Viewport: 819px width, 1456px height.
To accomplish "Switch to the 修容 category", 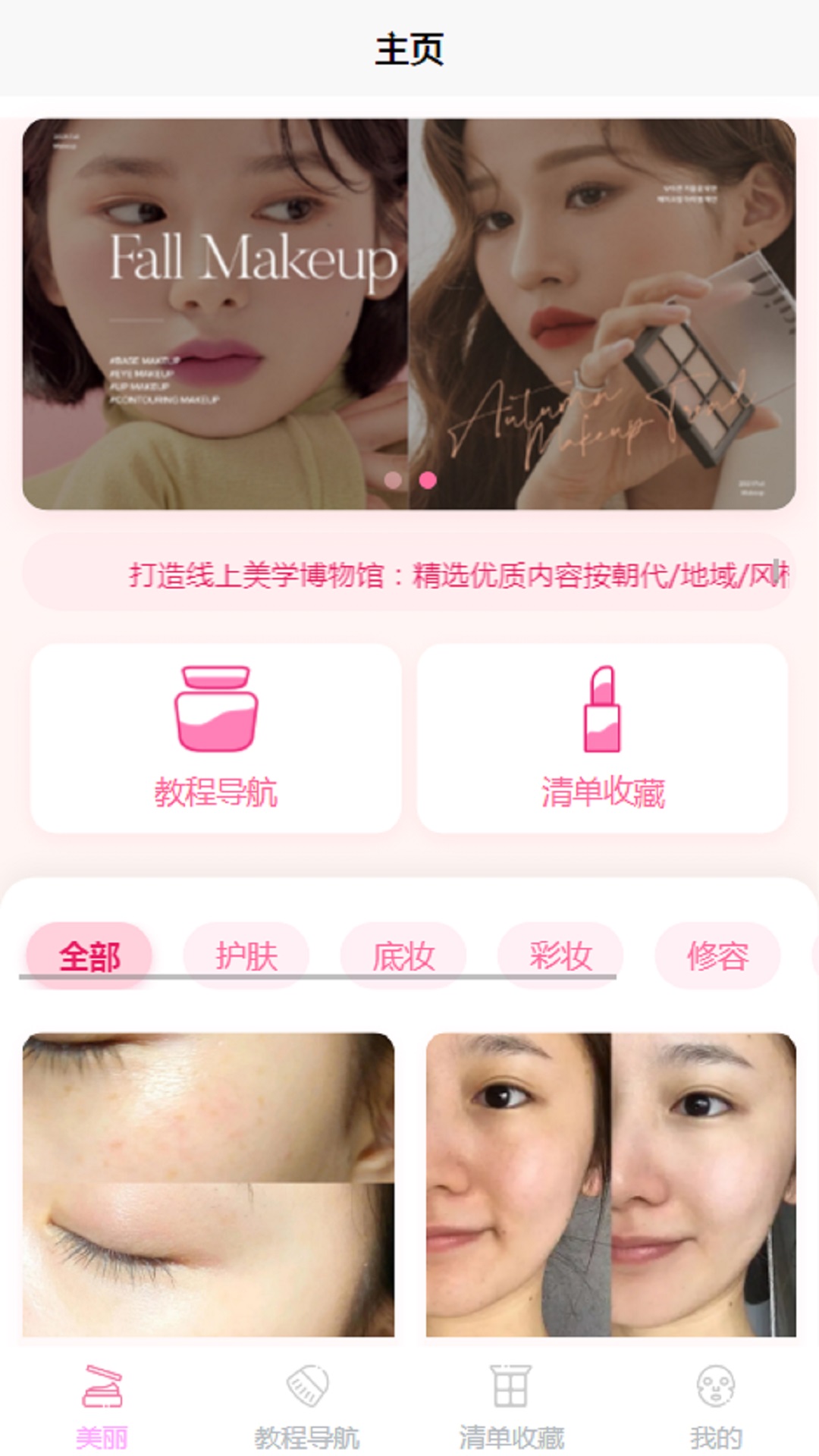I will (717, 955).
